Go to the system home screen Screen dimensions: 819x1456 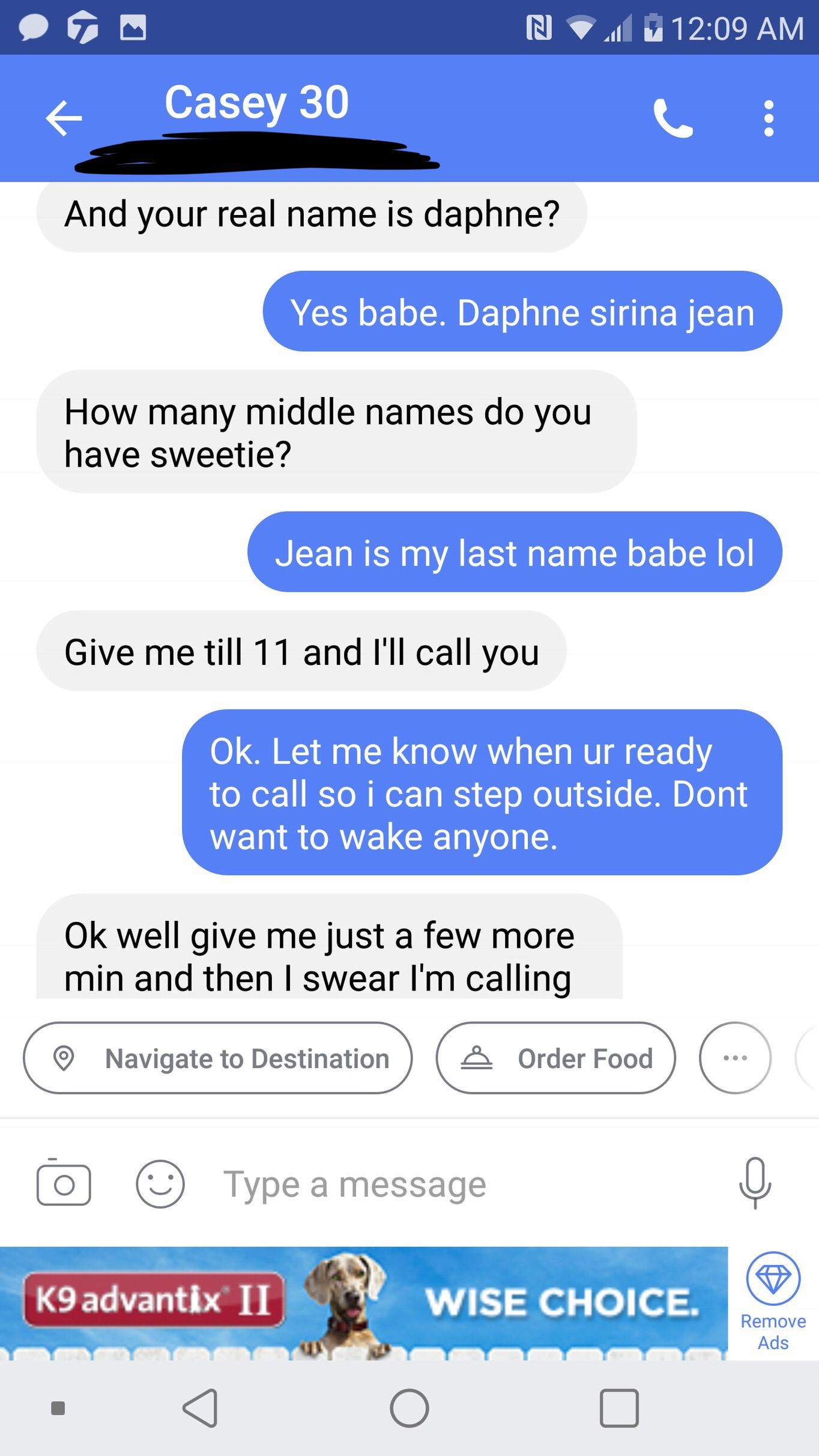tap(409, 1408)
